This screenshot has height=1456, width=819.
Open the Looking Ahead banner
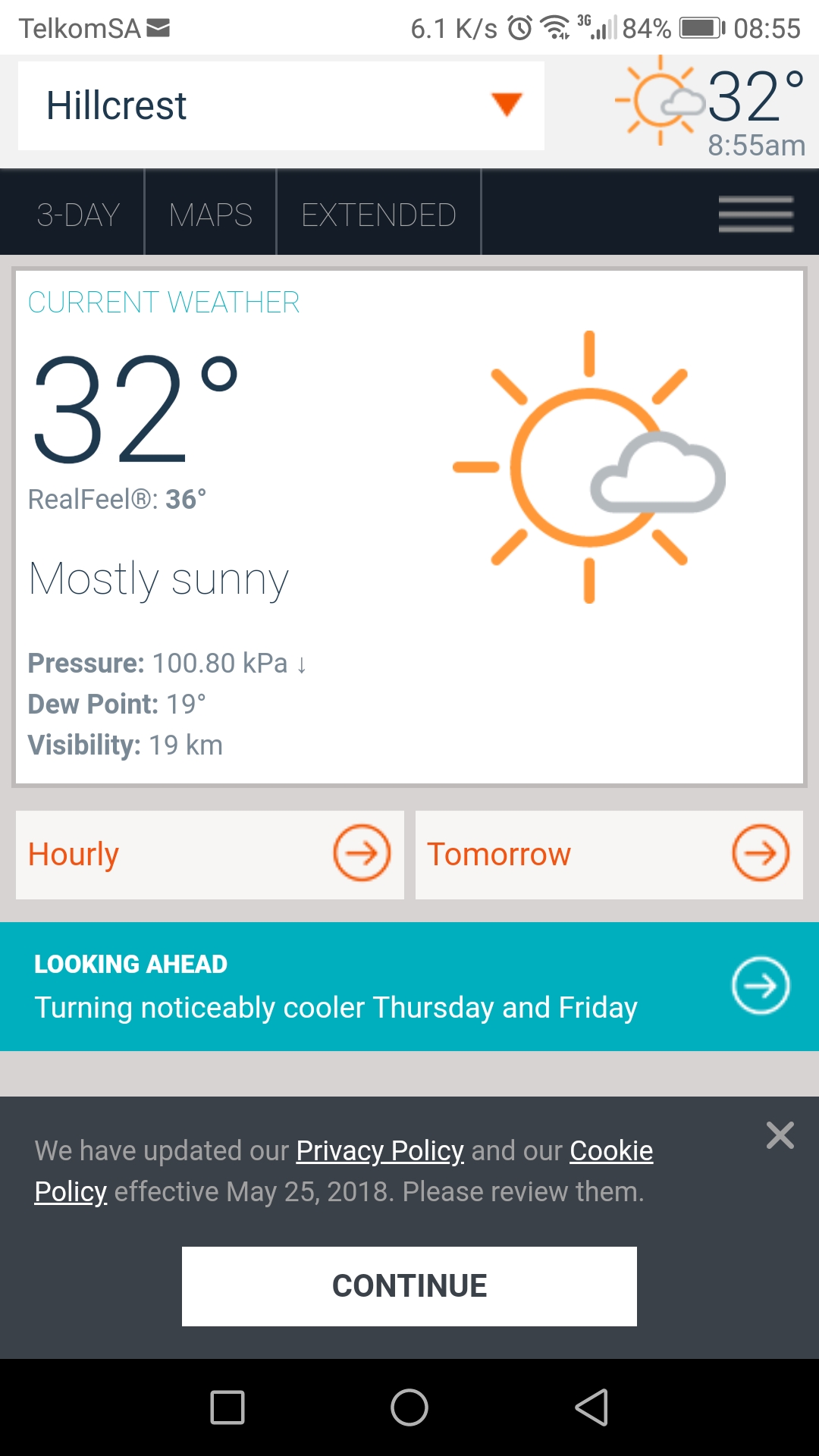click(x=409, y=987)
